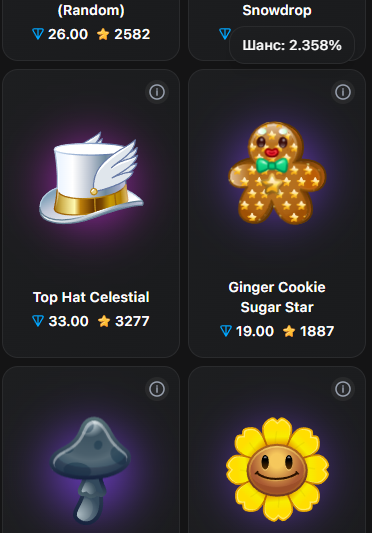Open the Ginger Cookie Sugar Star card
372x533 pixels.
(277, 213)
